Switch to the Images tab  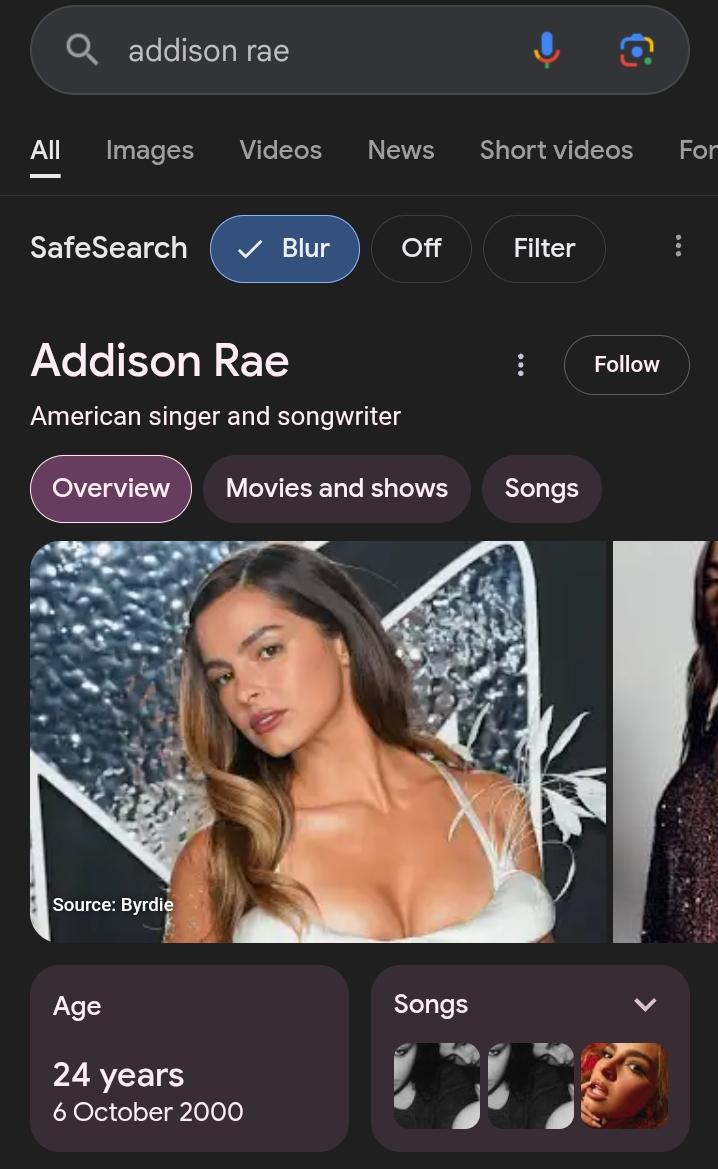[150, 150]
